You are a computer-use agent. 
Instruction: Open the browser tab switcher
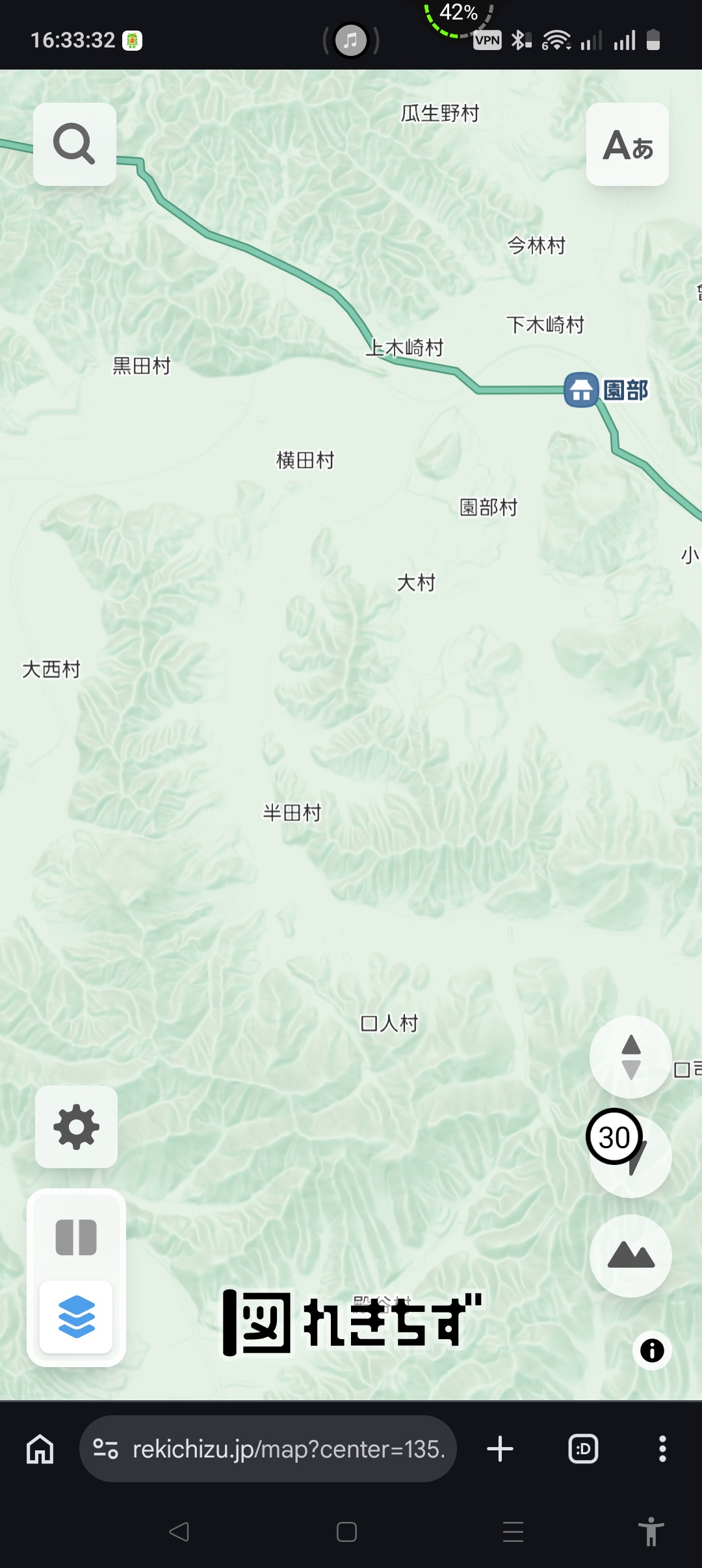point(583,1449)
